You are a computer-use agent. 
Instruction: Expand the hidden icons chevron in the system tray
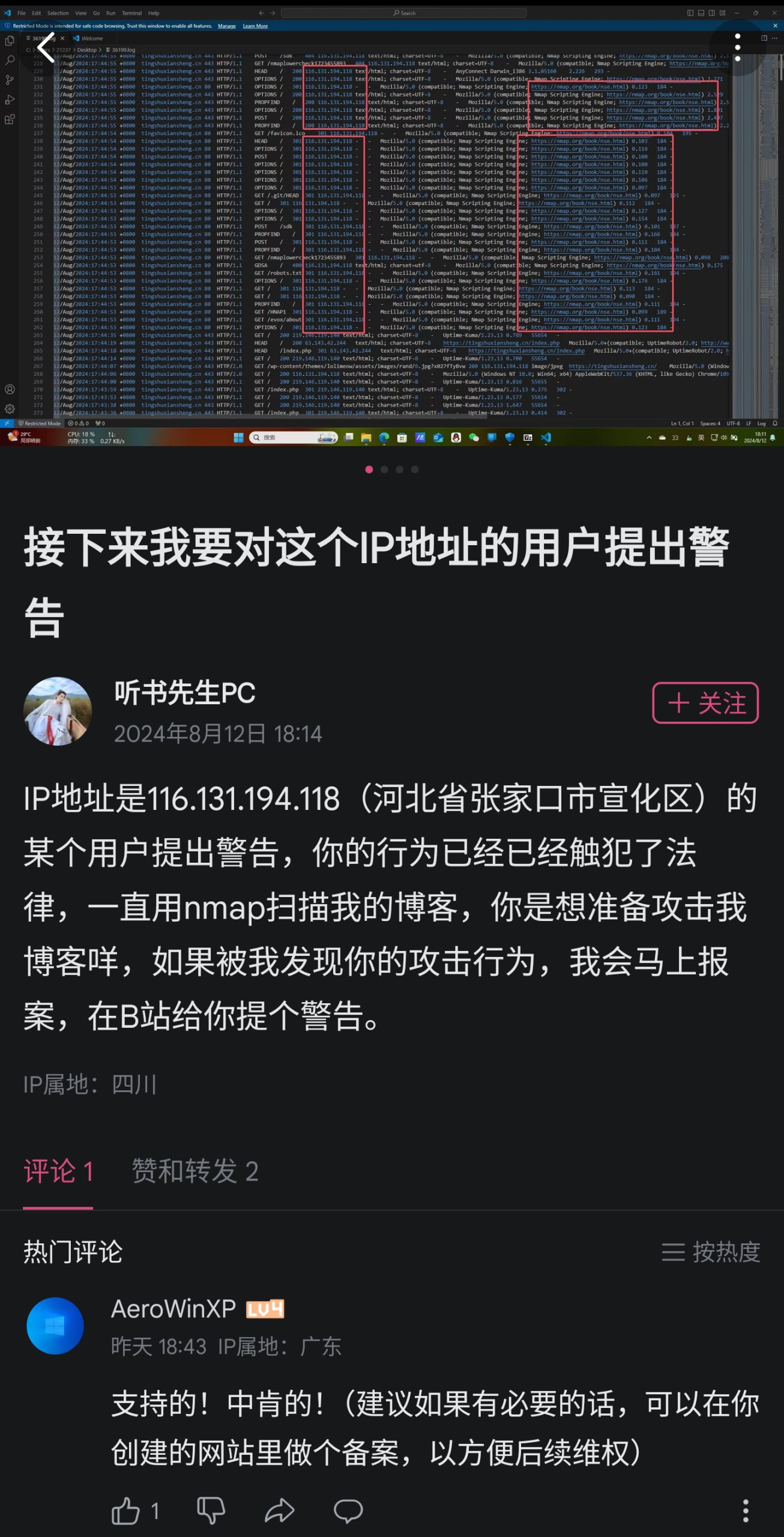coord(649,438)
